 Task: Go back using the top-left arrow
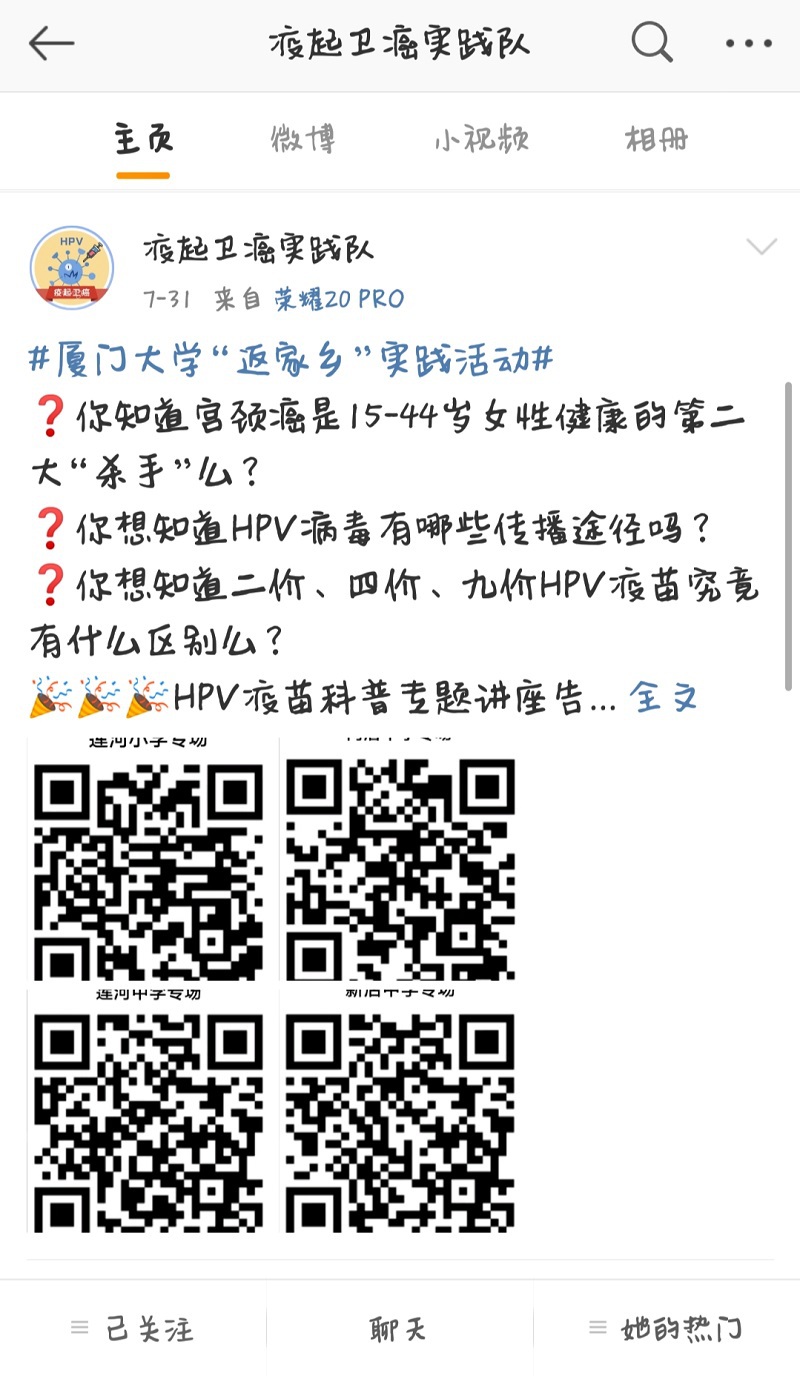[51, 43]
